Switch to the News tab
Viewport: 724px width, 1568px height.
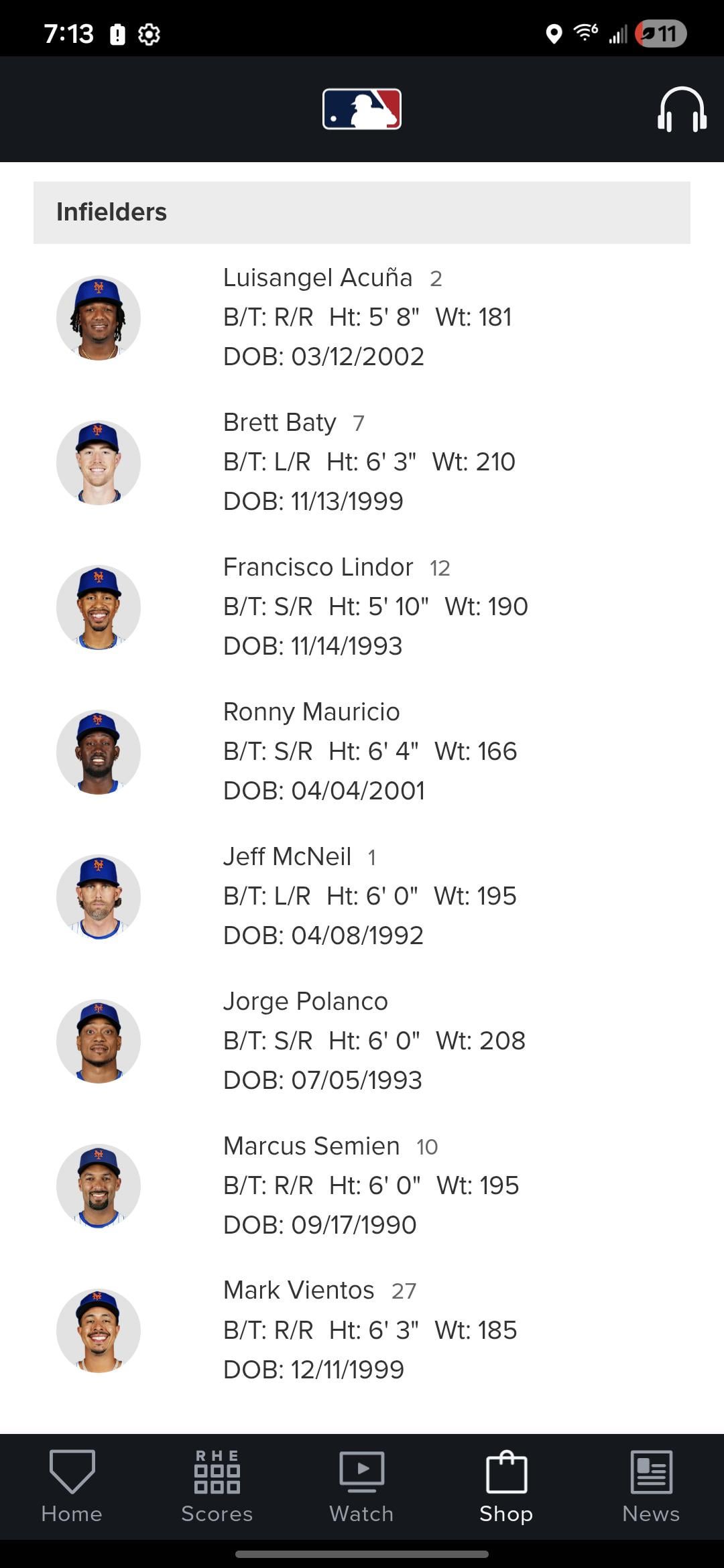(651, 1485)
